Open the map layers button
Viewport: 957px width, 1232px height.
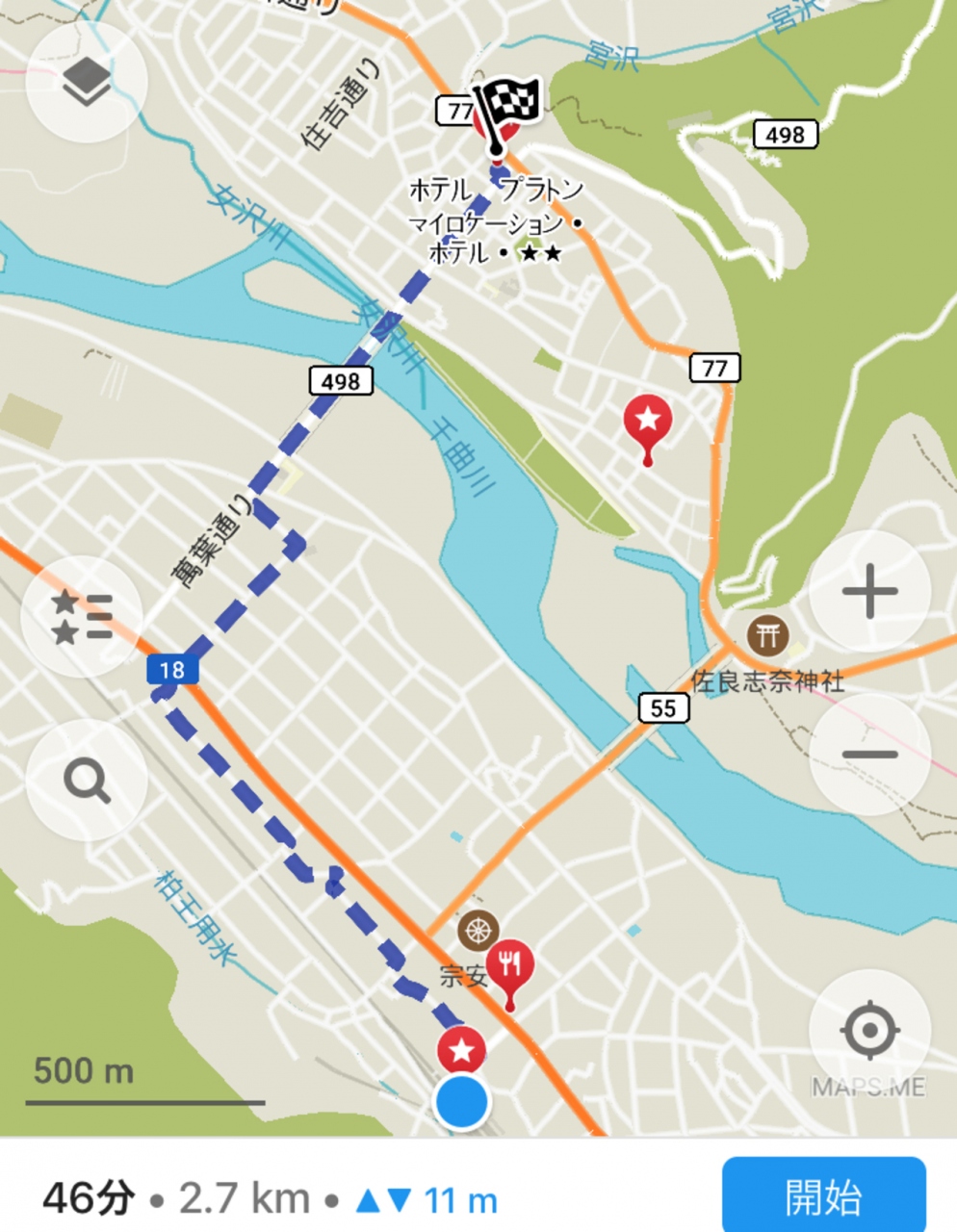click(87, 82)
